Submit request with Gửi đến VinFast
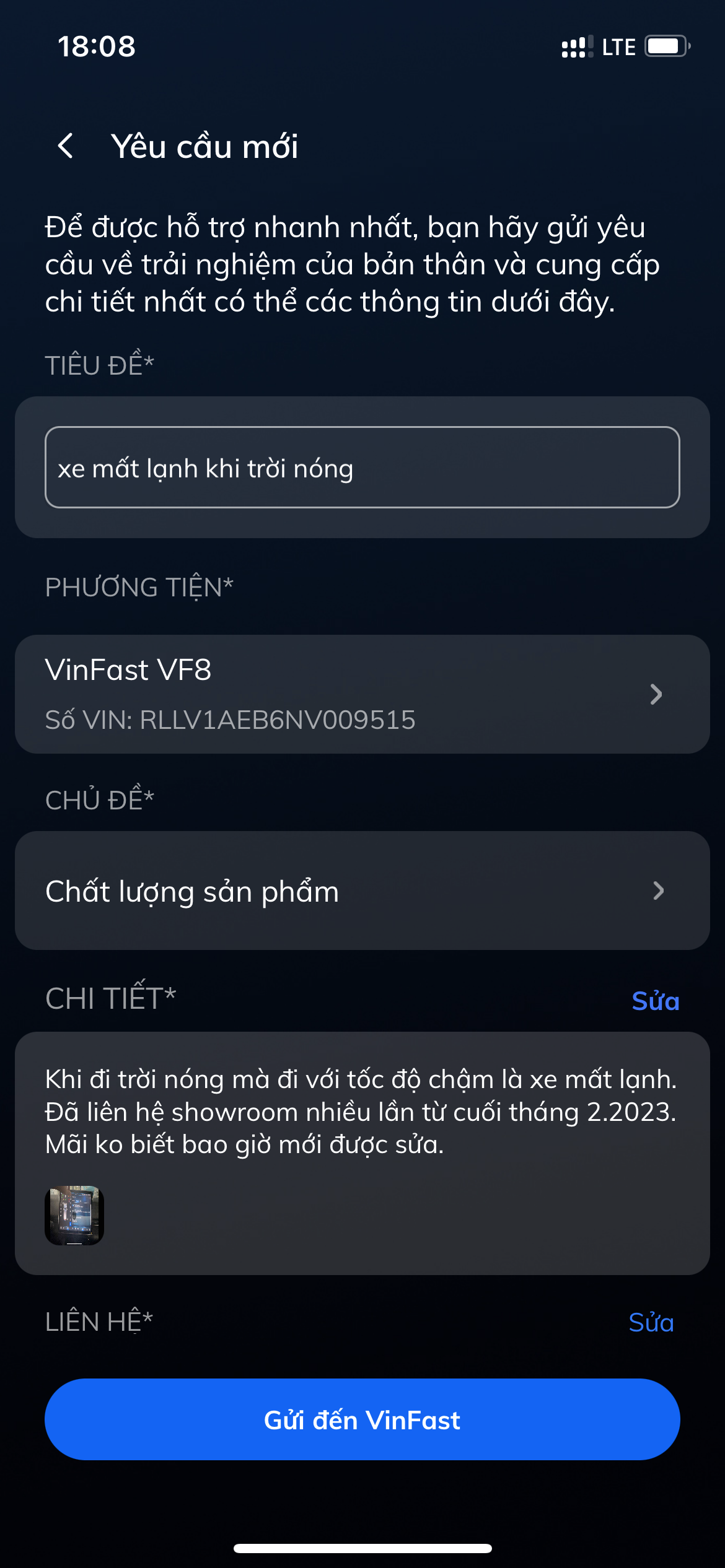This screenshot has height=1568, width=725. pos(362,1419)
